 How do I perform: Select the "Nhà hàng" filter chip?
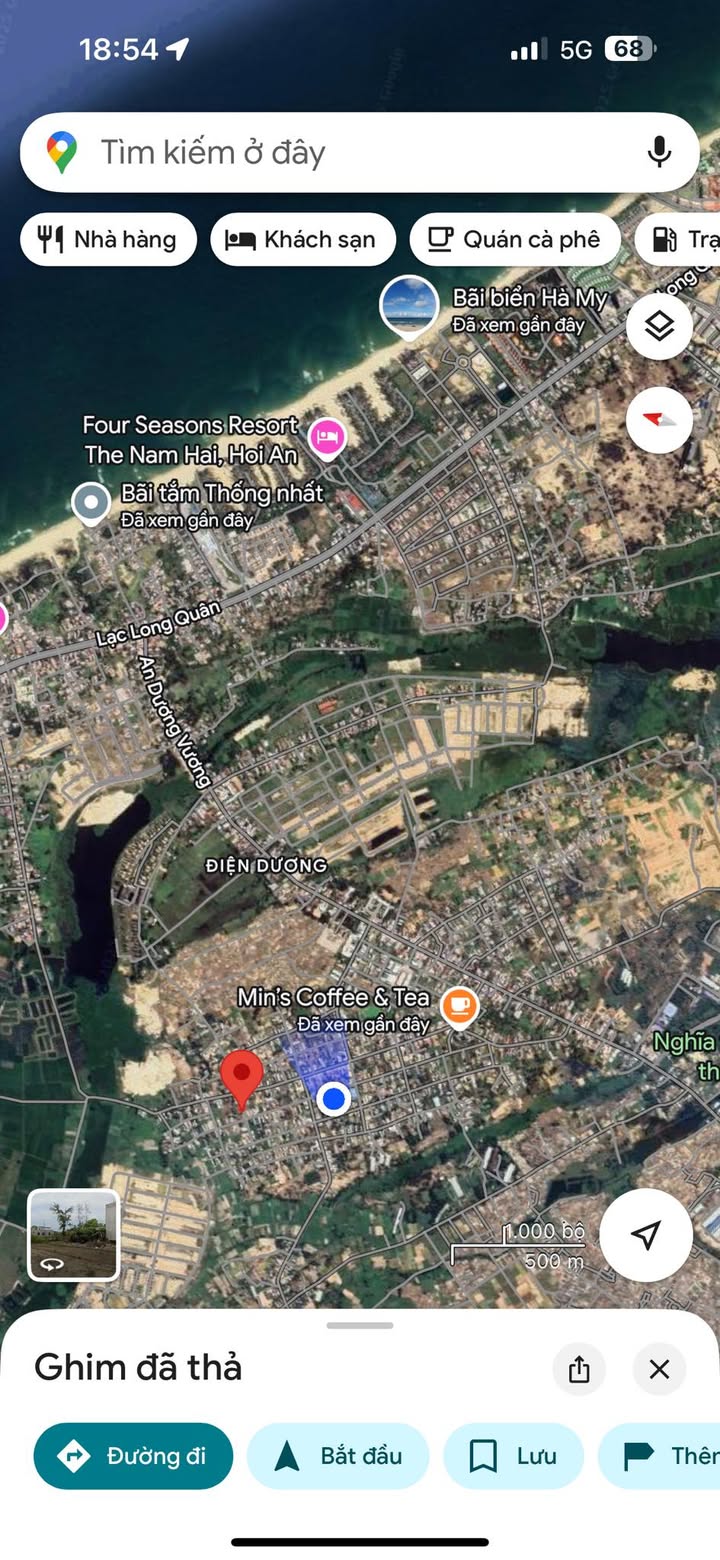pos(108,240)
